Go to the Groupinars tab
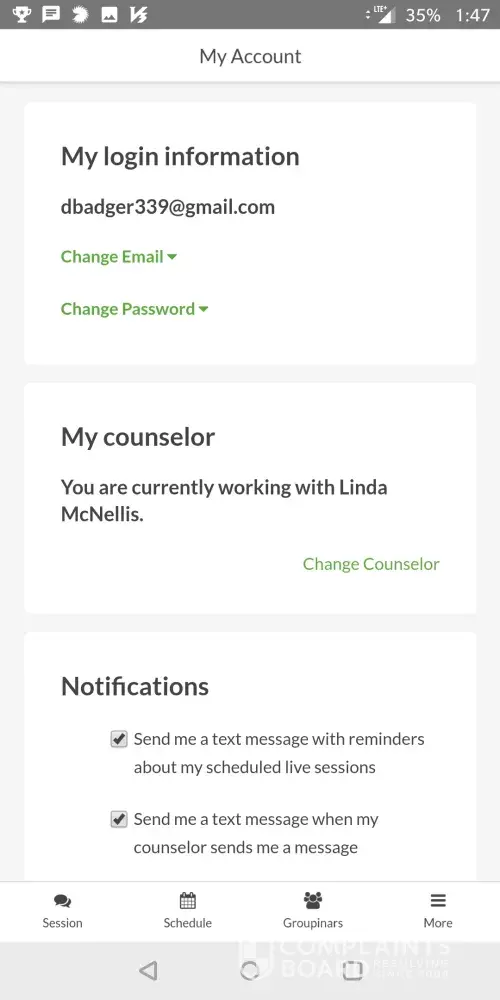This screenshot has height=1000, width=500. pos(312,912)
